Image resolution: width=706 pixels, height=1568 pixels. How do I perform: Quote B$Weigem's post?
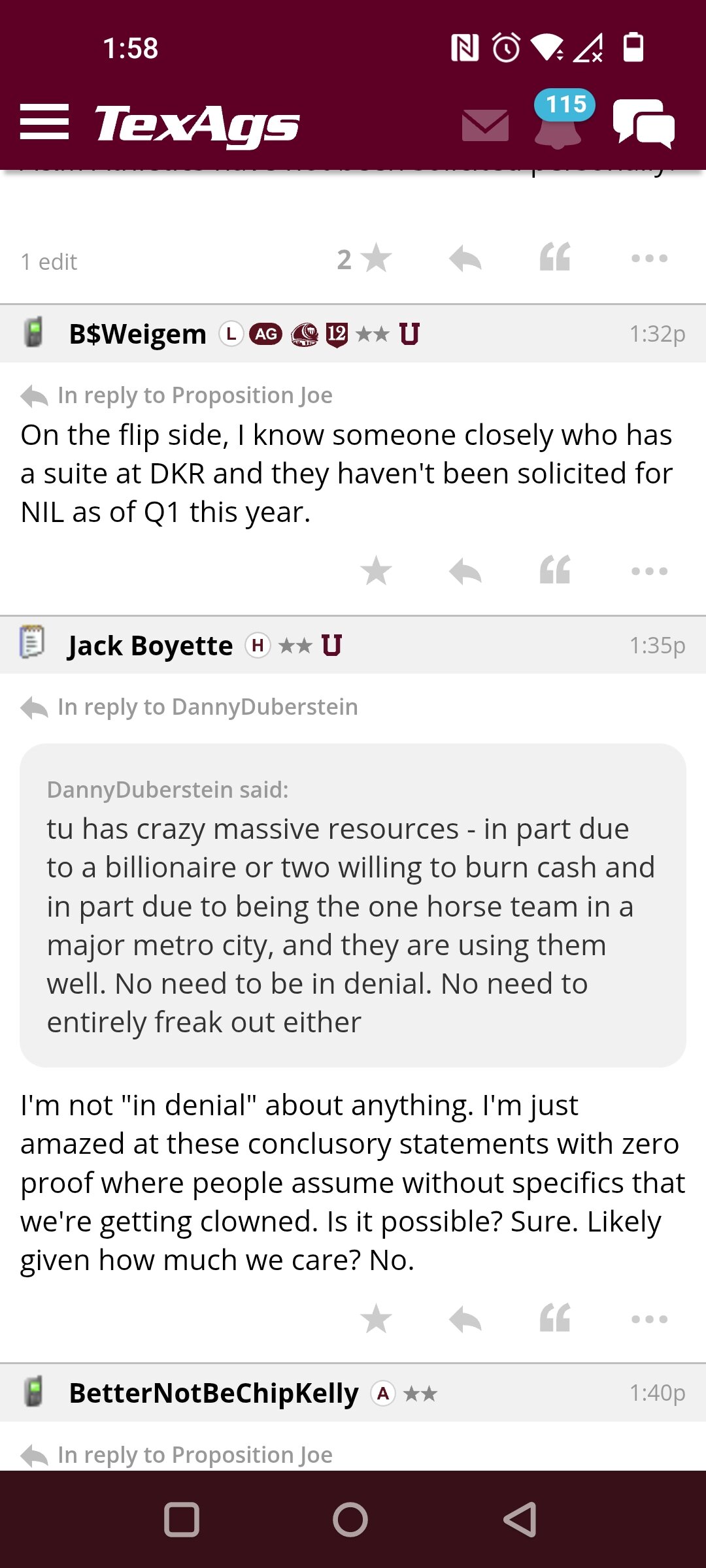pos(555,570)
